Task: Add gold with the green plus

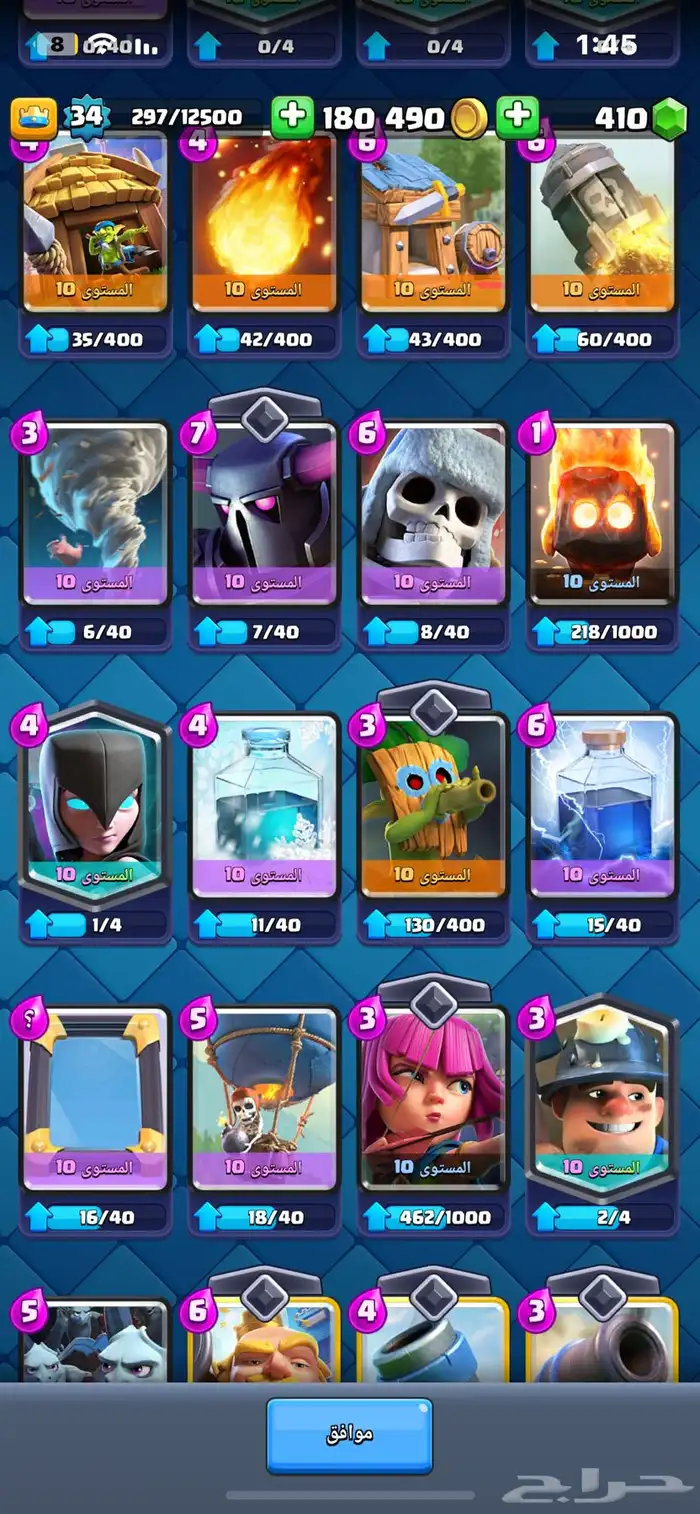Action: click(x=292, y=118)
